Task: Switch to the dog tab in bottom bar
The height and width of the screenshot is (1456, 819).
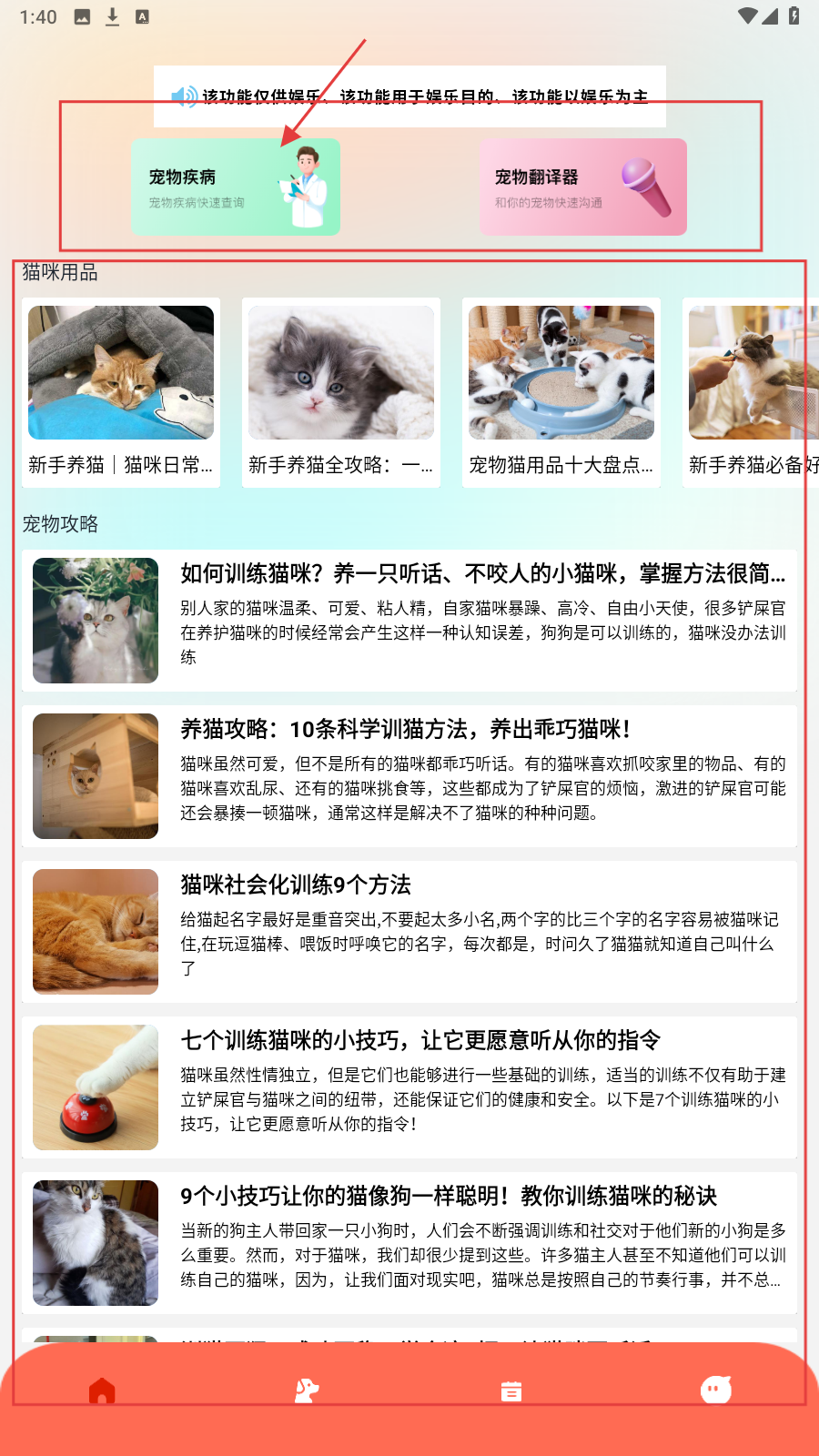Action: point(307,1390)
